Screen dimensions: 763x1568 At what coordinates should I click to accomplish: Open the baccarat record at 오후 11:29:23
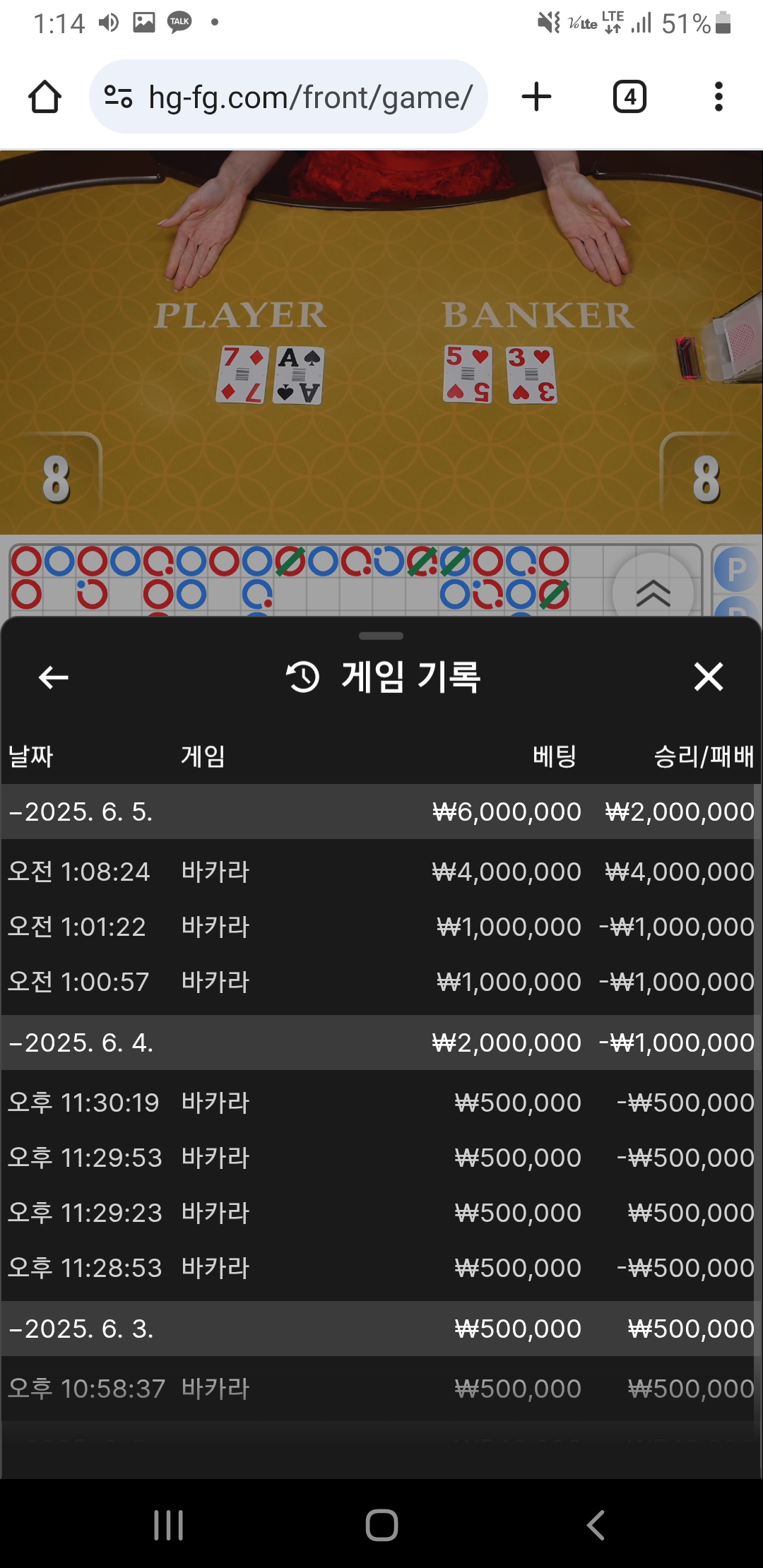click(x=381, y=1213)
